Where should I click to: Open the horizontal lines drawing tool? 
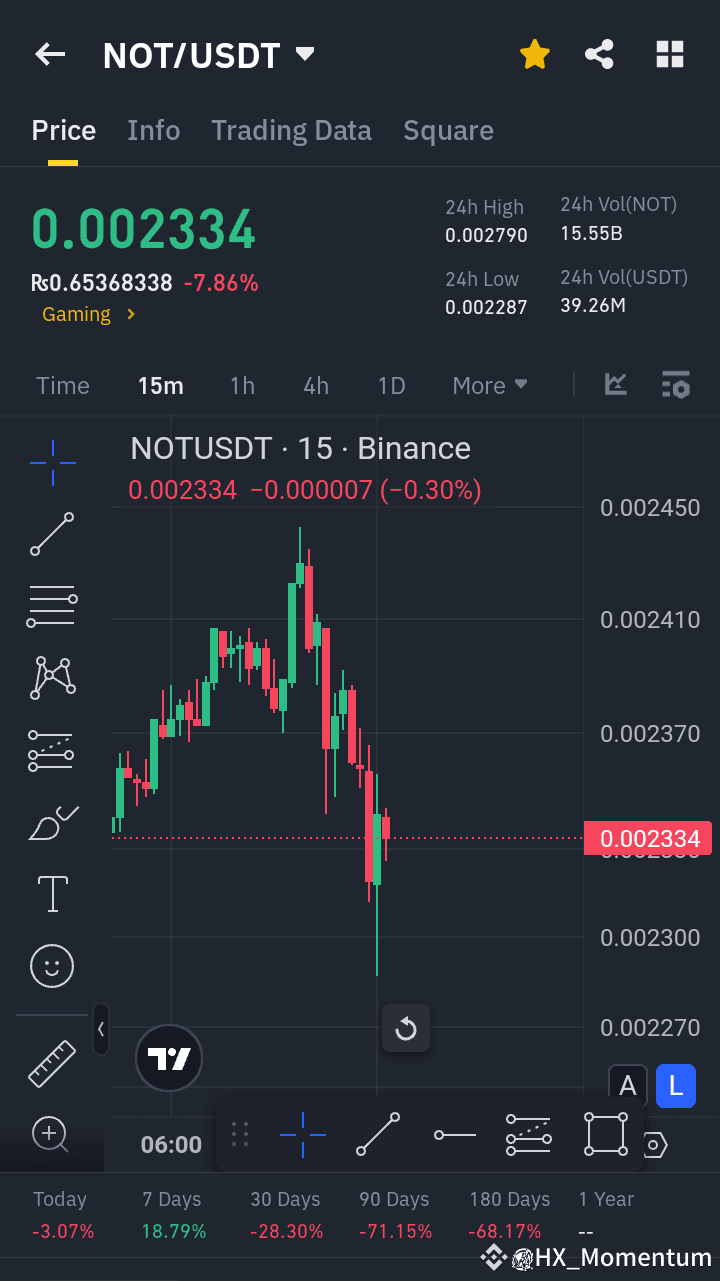(x=51, y=605)
